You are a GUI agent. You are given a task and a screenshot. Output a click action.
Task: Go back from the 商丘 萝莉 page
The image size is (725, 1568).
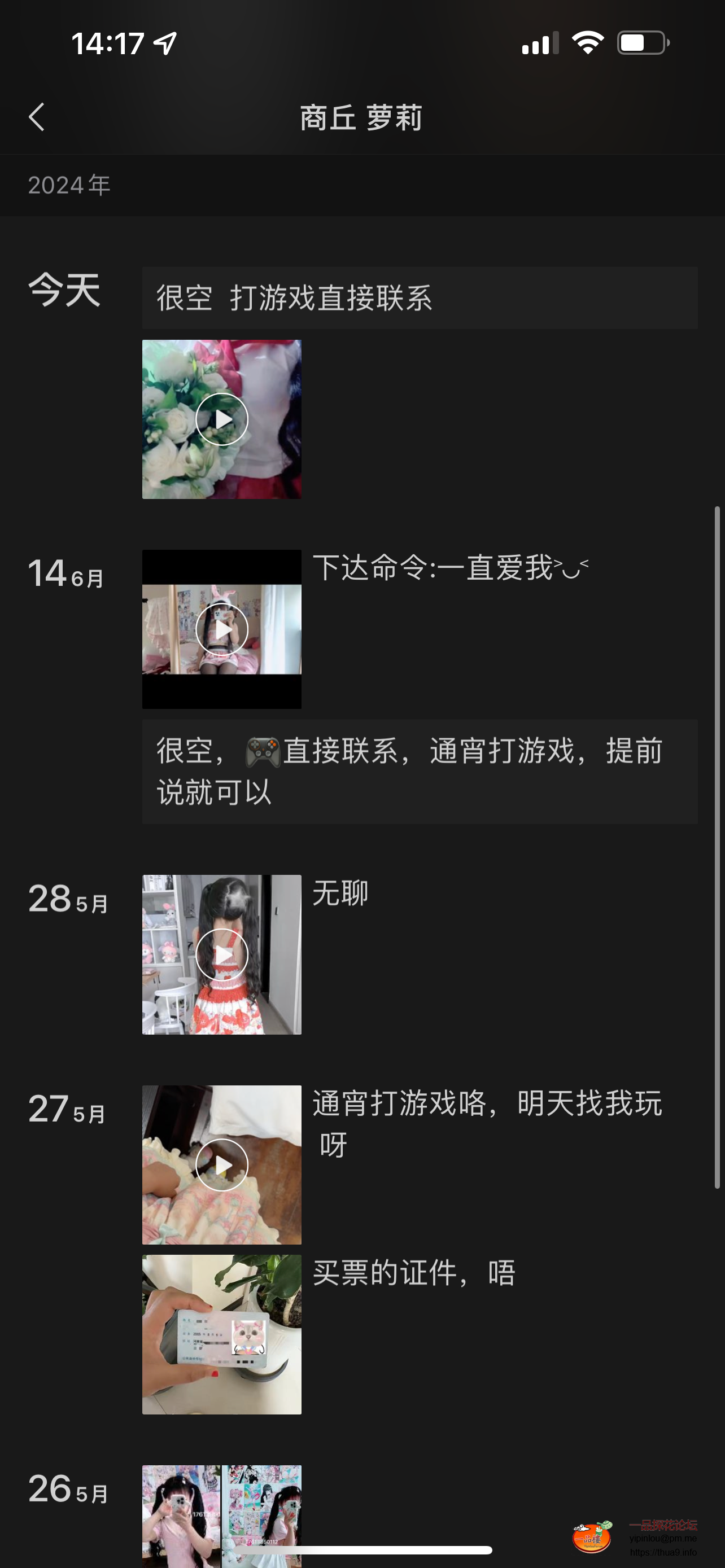(x=37, y=117)
